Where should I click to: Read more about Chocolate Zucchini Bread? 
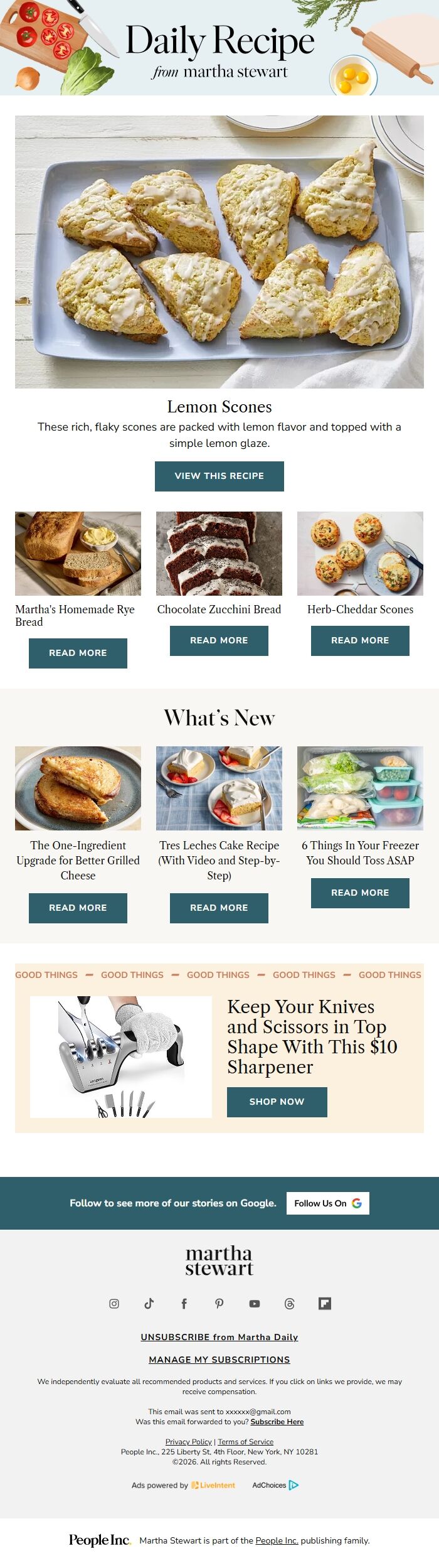click(219, 640)
